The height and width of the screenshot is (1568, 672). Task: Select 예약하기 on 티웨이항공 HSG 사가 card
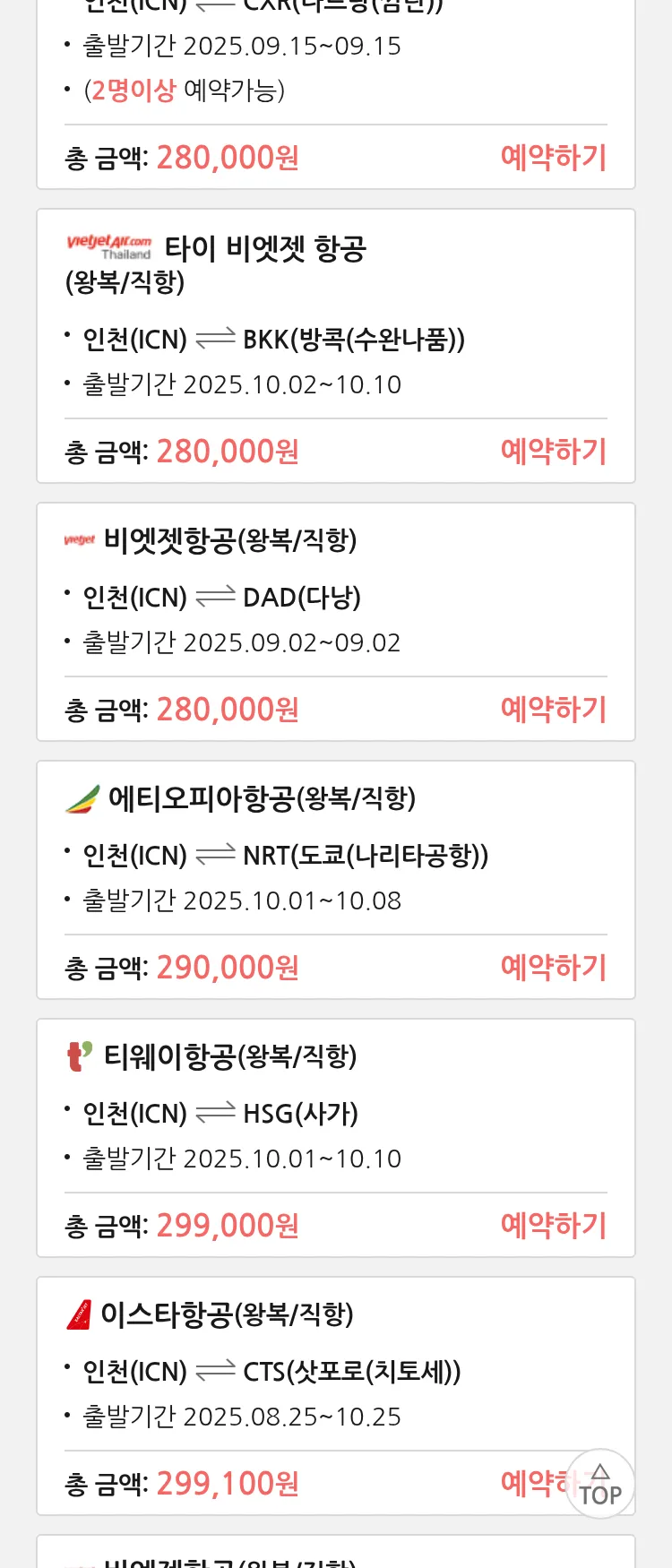(553, 1226)
